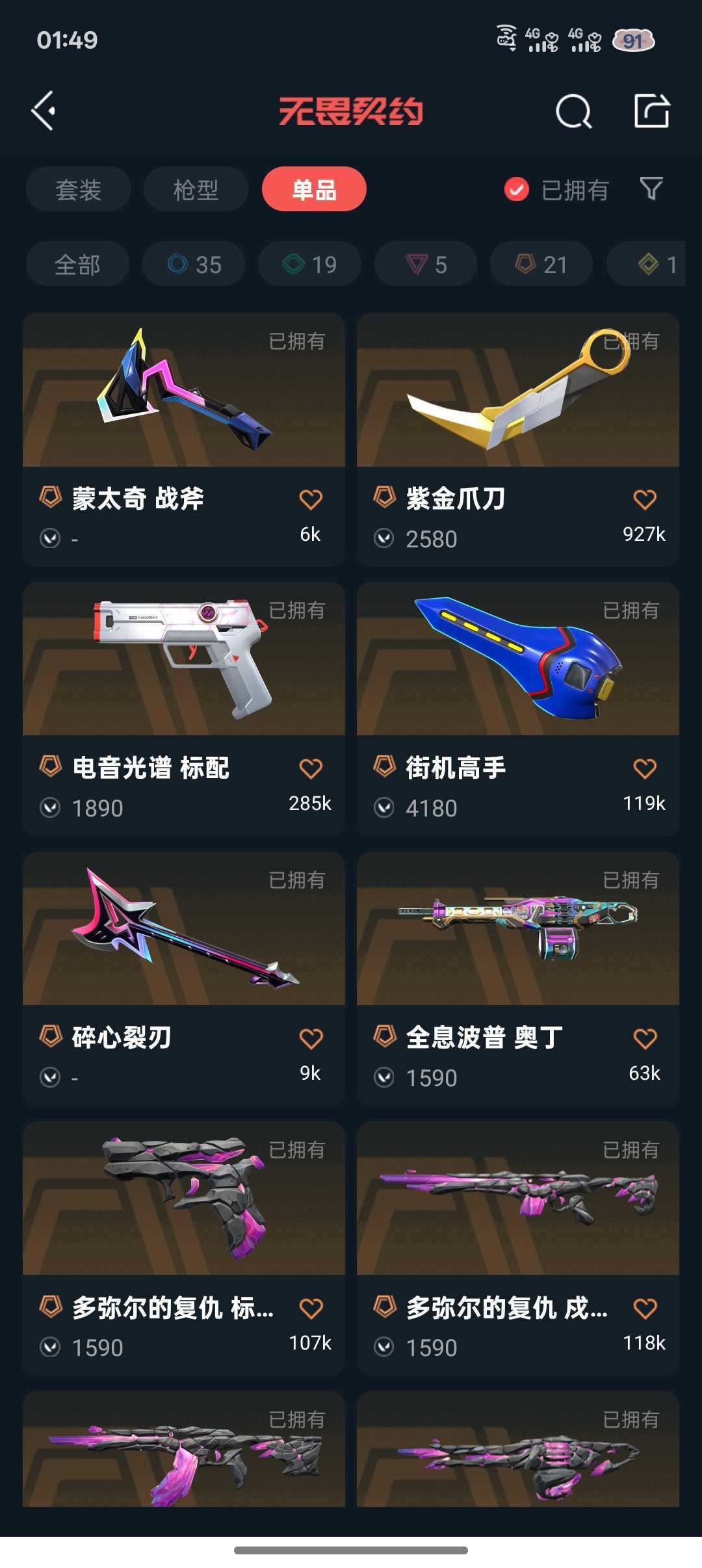This screenshot has height=1568, width=702.
Task: Share this page via share icon
Action: click(x=652, y=111)
